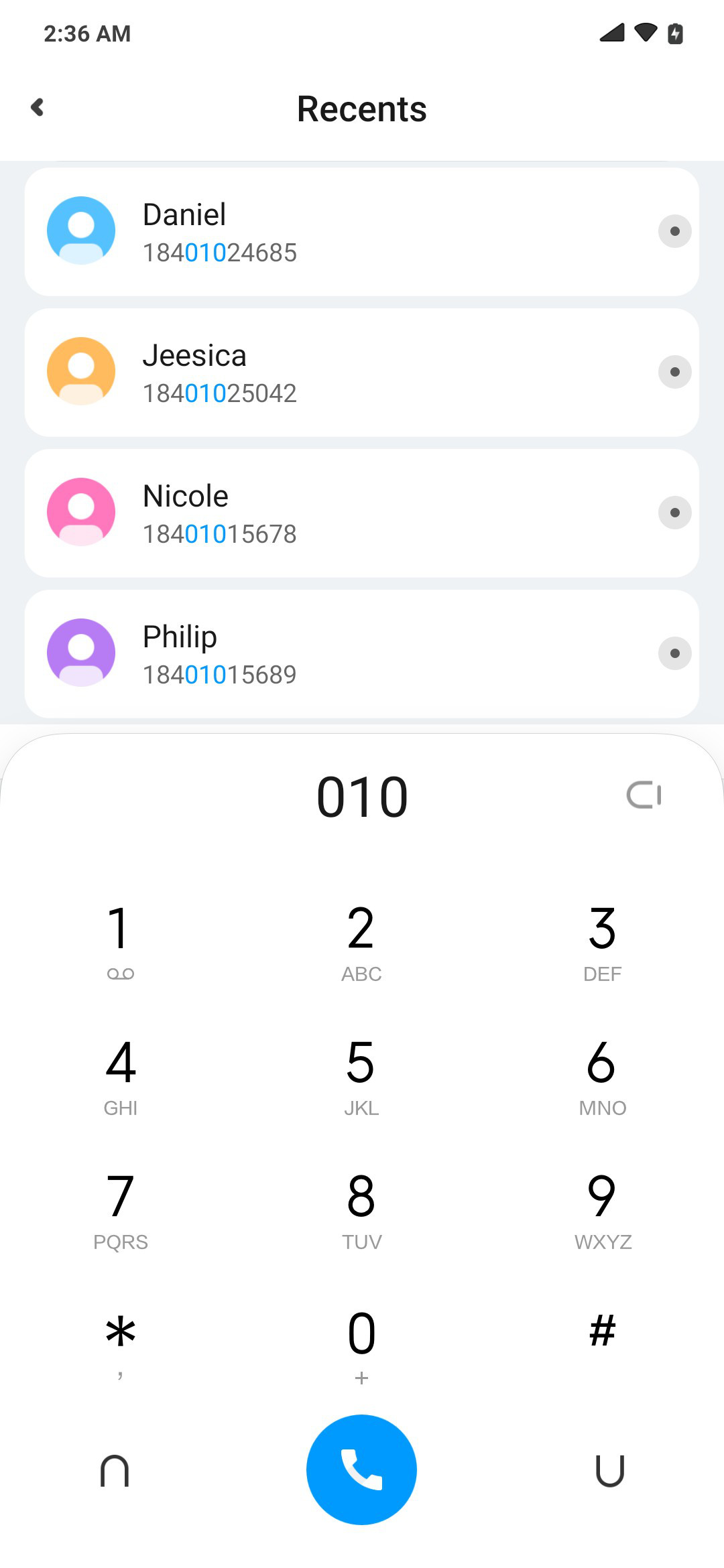Enter digit 6 MNO
This screenshot has height=1568, width=724.
(x=603, y=1075)
